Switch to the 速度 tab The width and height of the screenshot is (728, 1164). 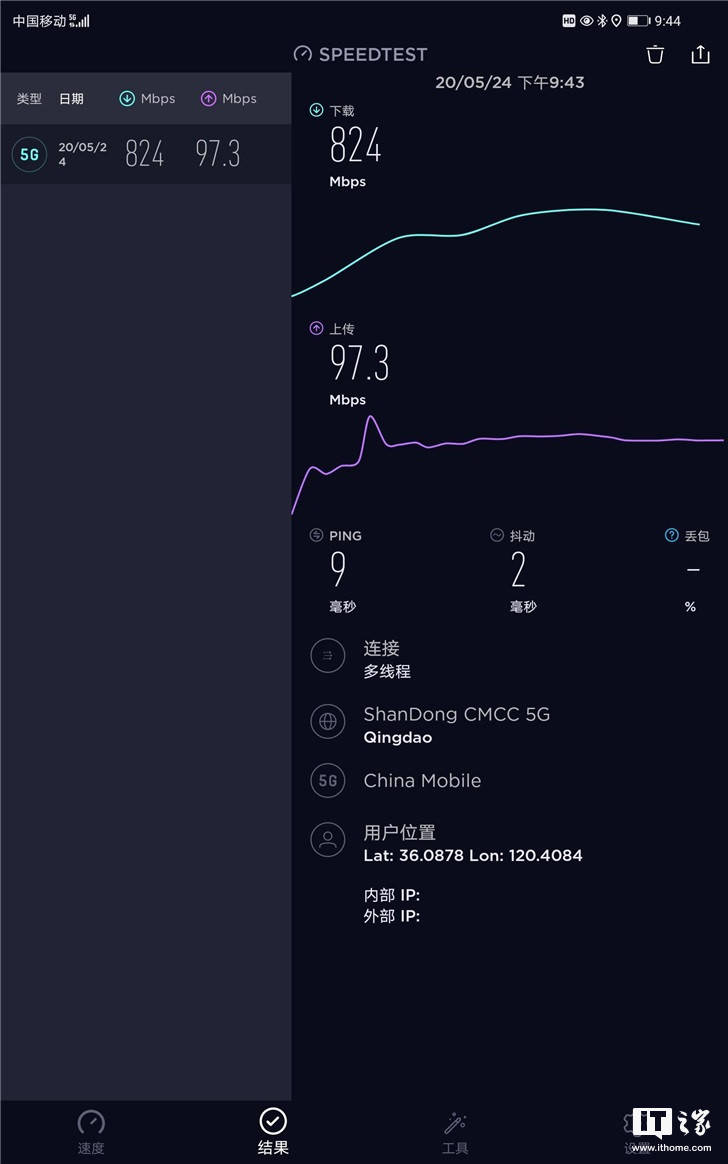coord(91,1131)
